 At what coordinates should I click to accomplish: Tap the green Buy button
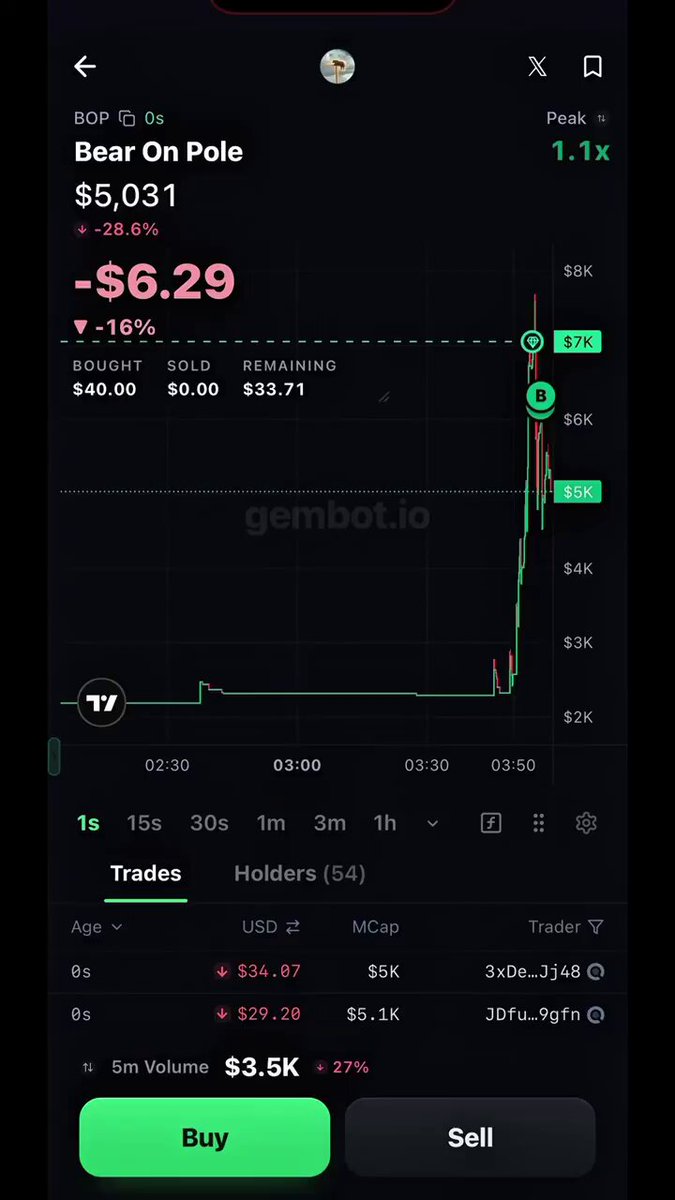205,1137
